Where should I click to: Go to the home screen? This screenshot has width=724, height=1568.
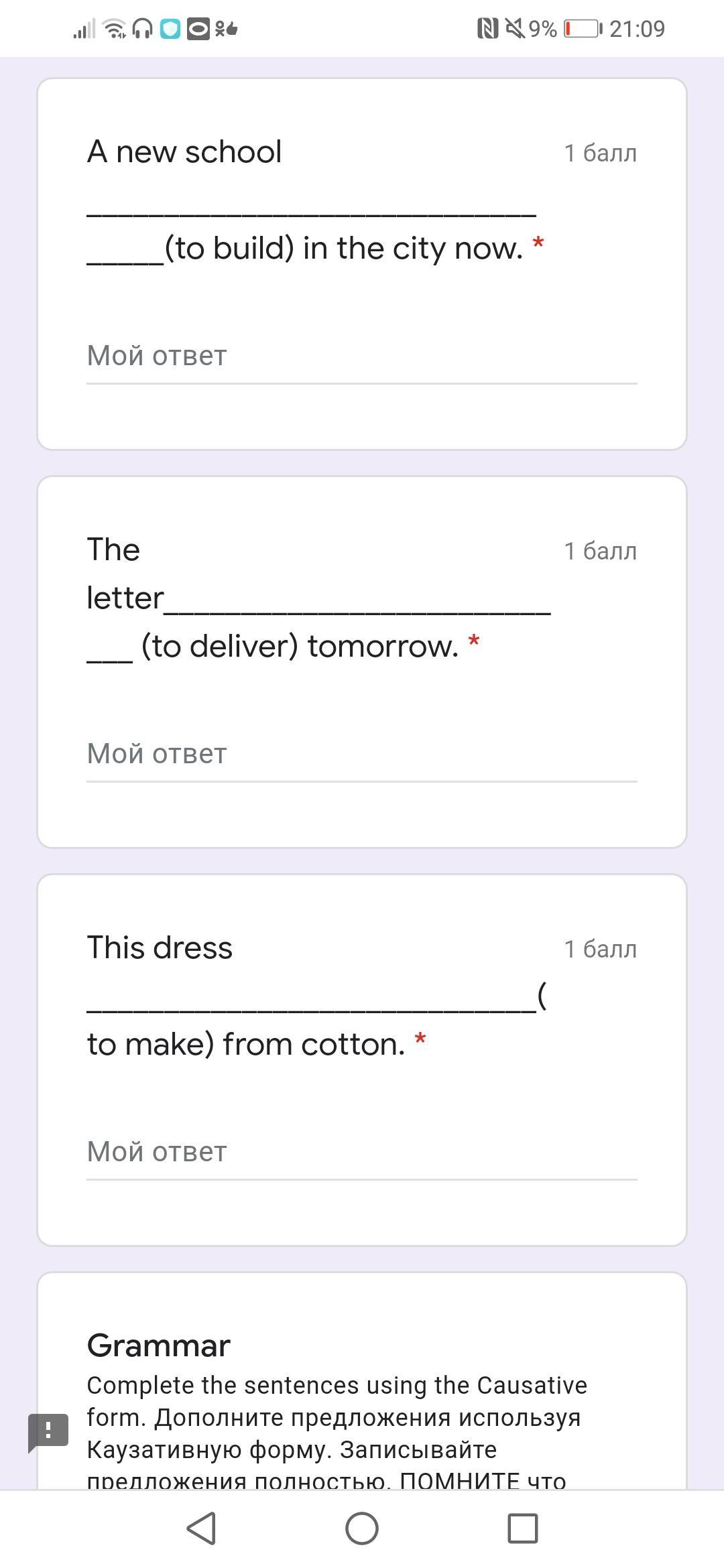362,1528
